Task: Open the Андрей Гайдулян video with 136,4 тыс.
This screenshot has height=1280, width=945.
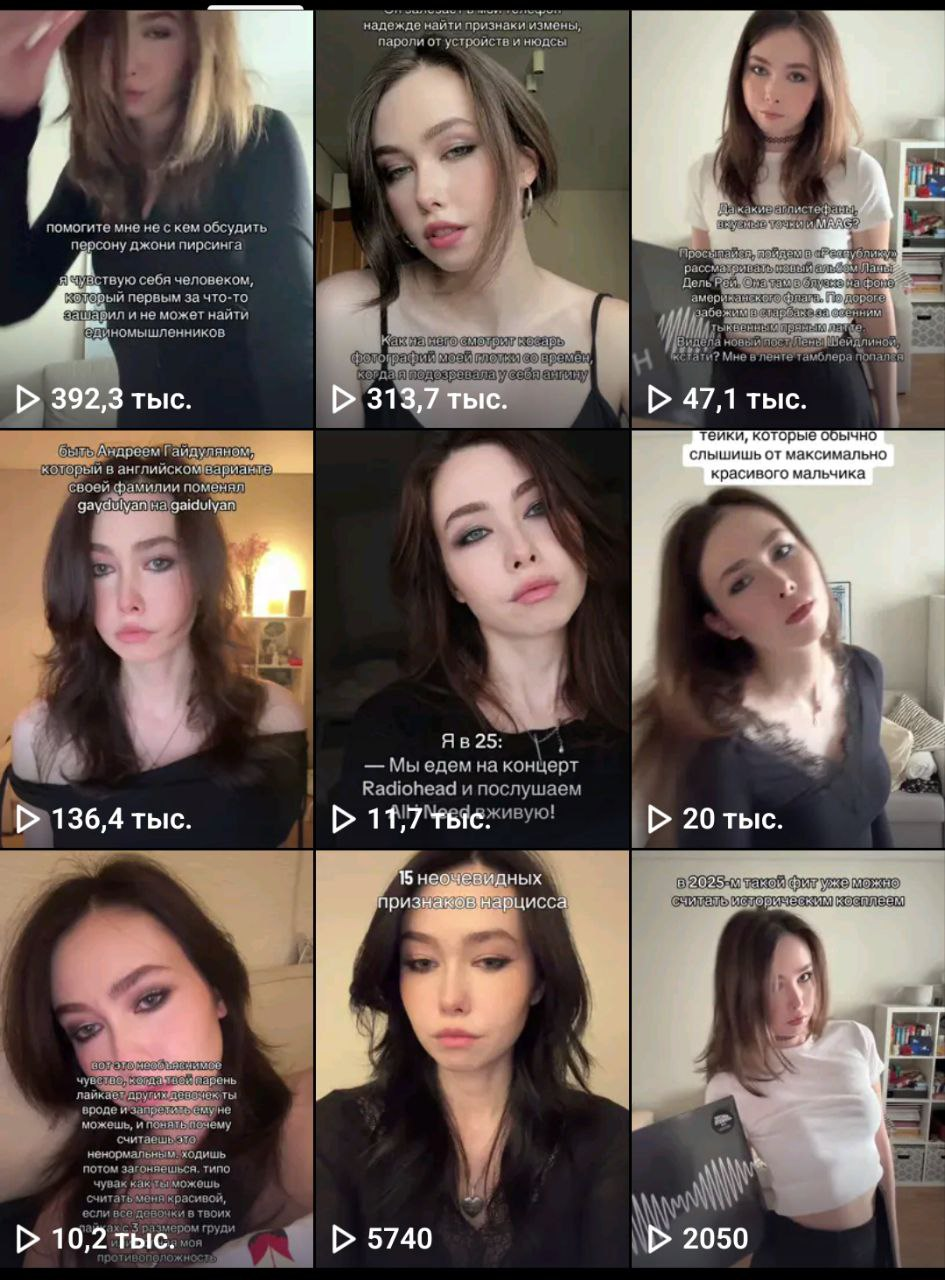Action: (156, 640)
